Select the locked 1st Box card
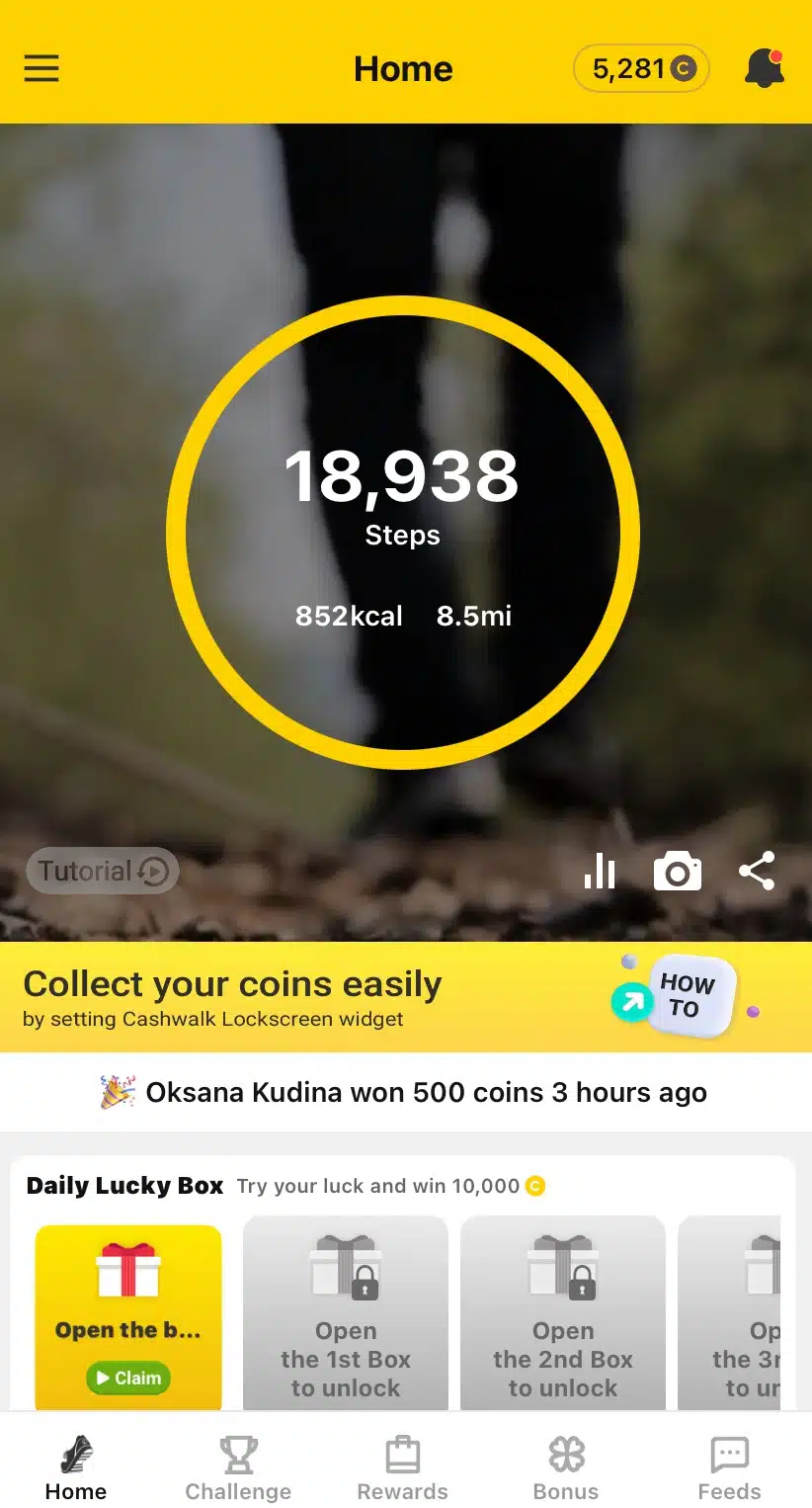The height and width of the screenshot is (1508, 812). pyautogui.click(x=346, y=1314)
